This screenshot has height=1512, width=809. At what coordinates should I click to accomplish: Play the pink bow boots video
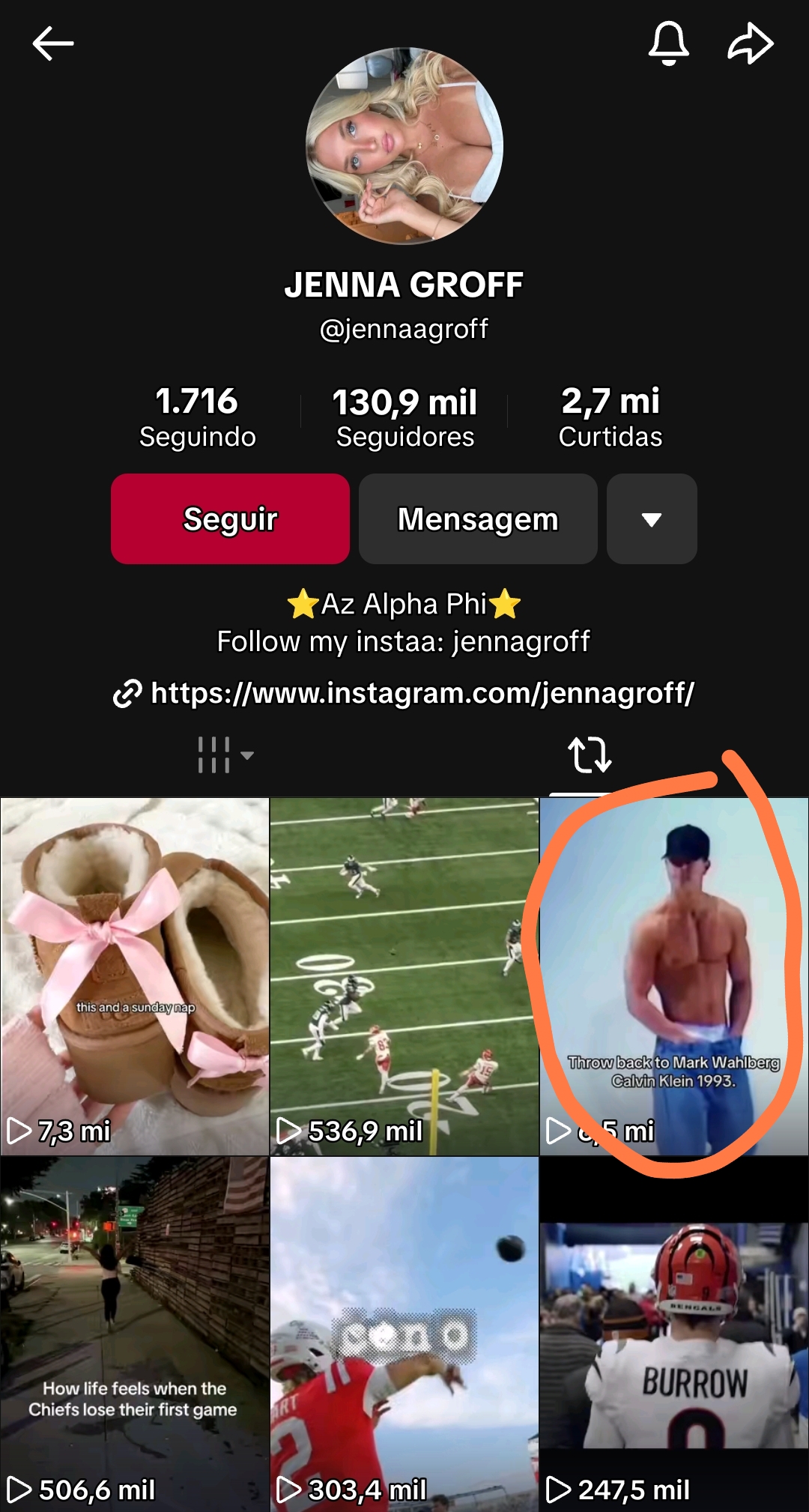pyautogui.click(x=135, y=976)
